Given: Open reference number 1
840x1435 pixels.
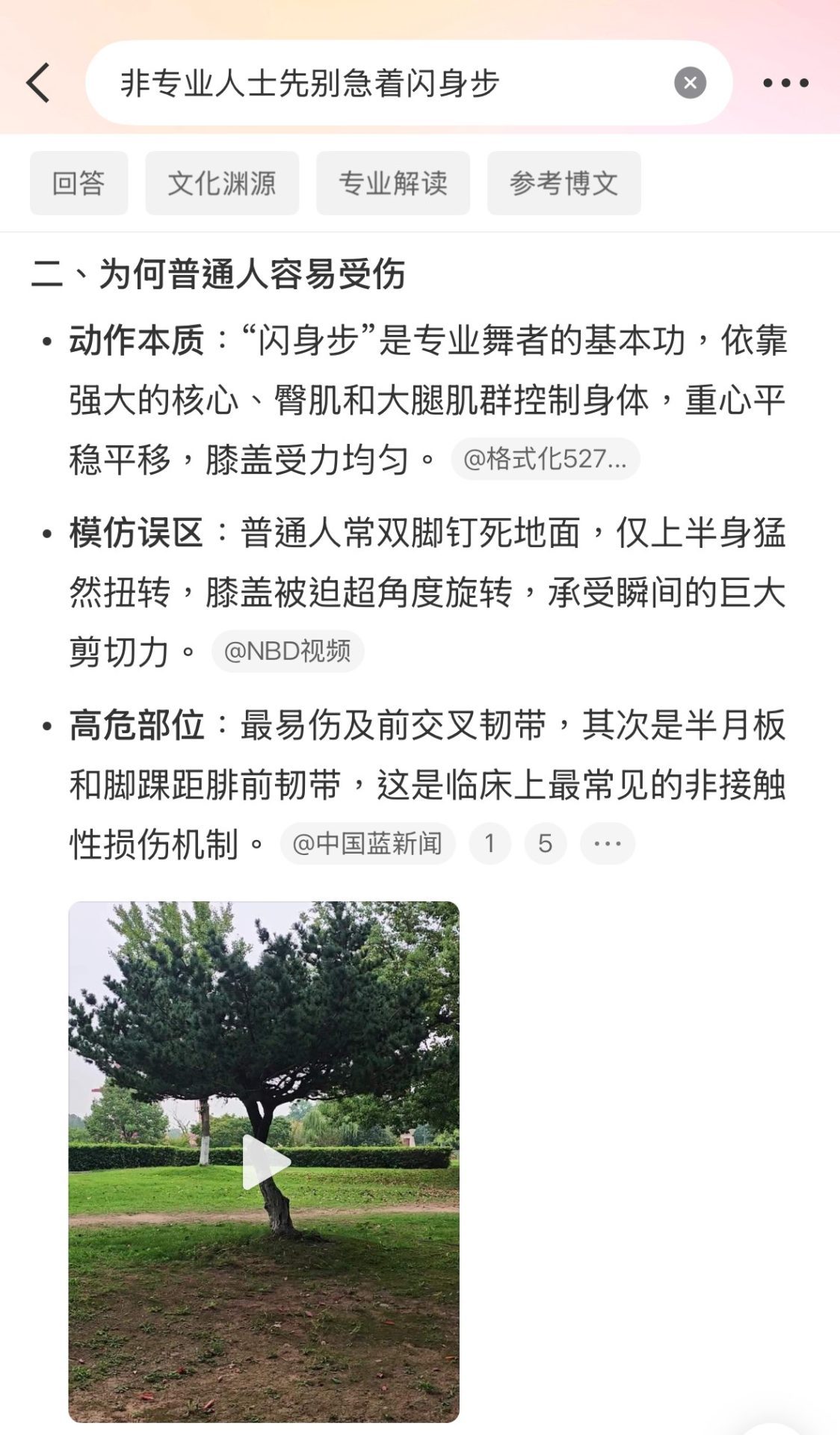Looking at the screenshot, I should 490,844.
